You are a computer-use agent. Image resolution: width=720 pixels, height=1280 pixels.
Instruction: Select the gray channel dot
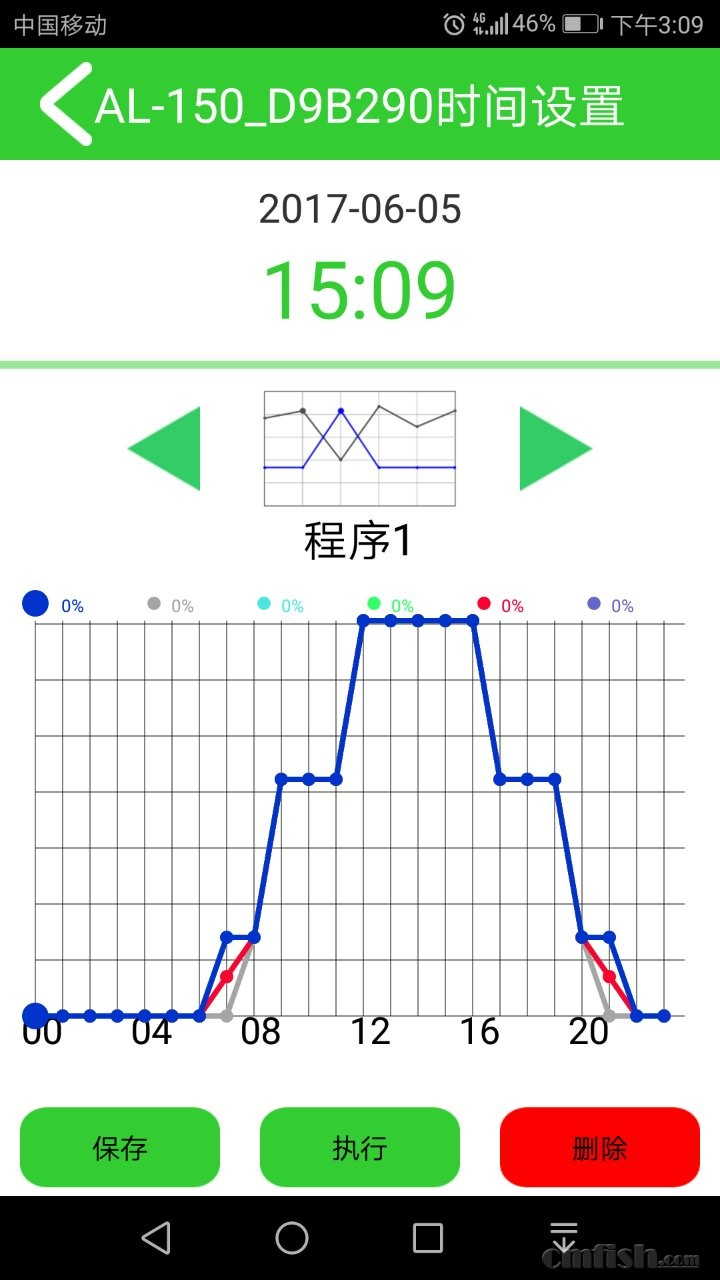point(154,604)
